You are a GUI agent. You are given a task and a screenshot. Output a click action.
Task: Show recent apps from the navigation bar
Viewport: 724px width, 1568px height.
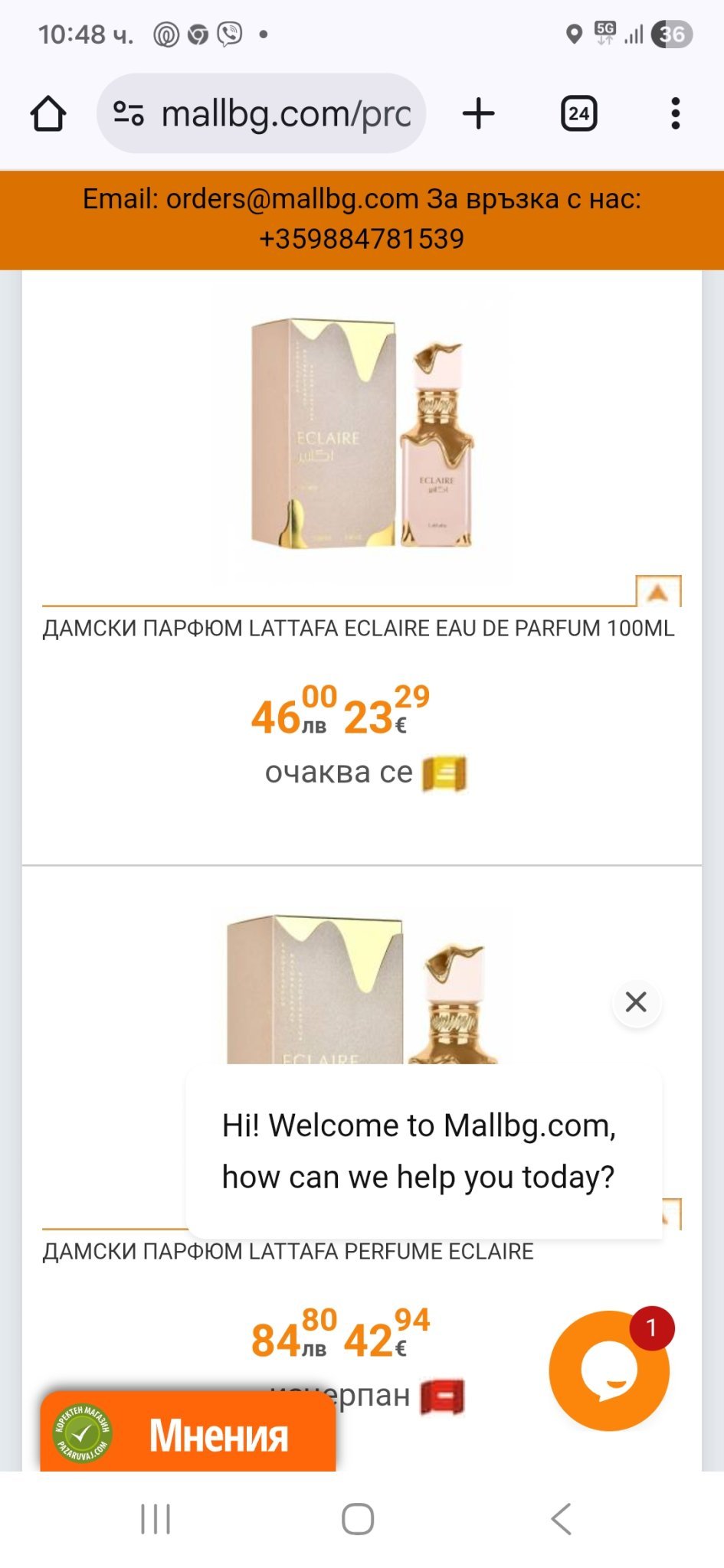click(156, 1519)
